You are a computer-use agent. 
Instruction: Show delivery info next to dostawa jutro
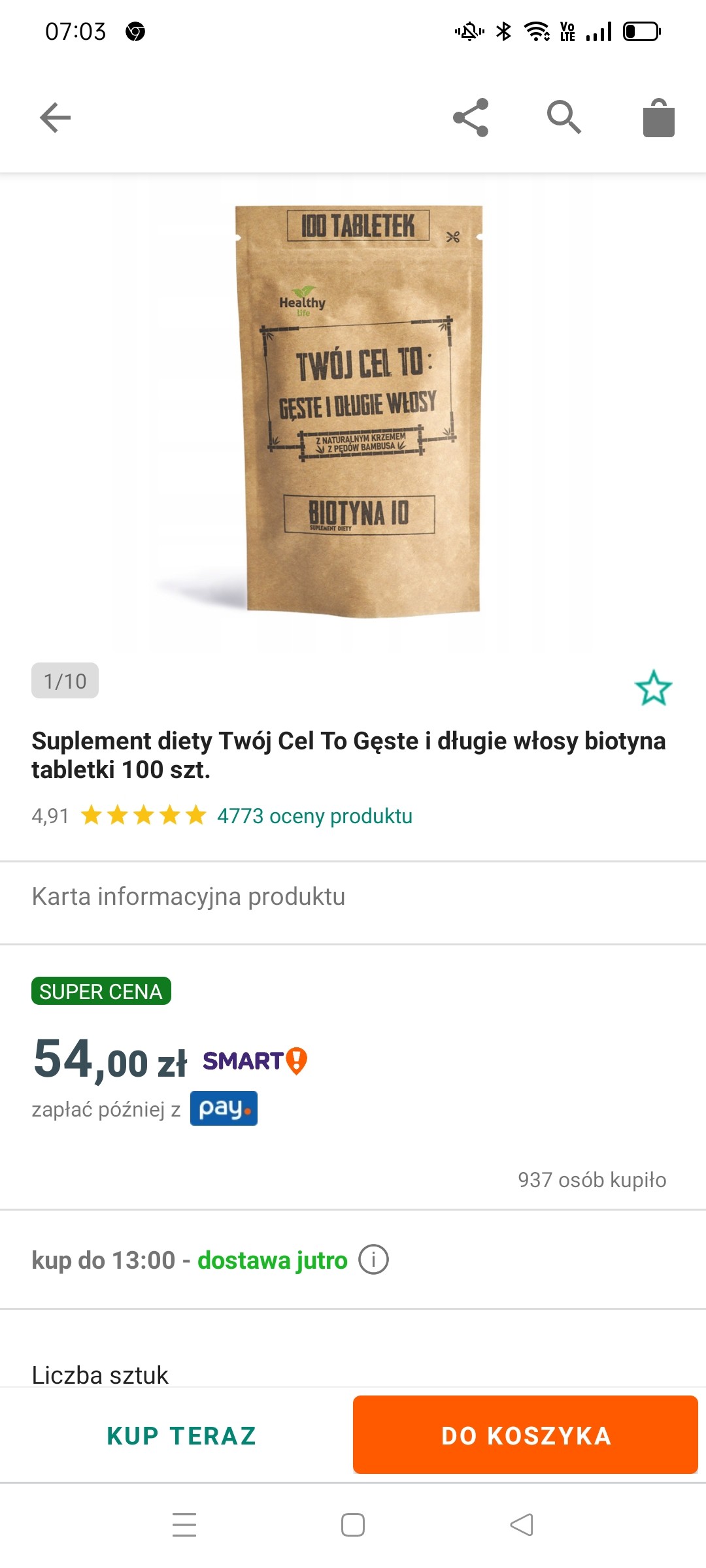click(373, 1259)
